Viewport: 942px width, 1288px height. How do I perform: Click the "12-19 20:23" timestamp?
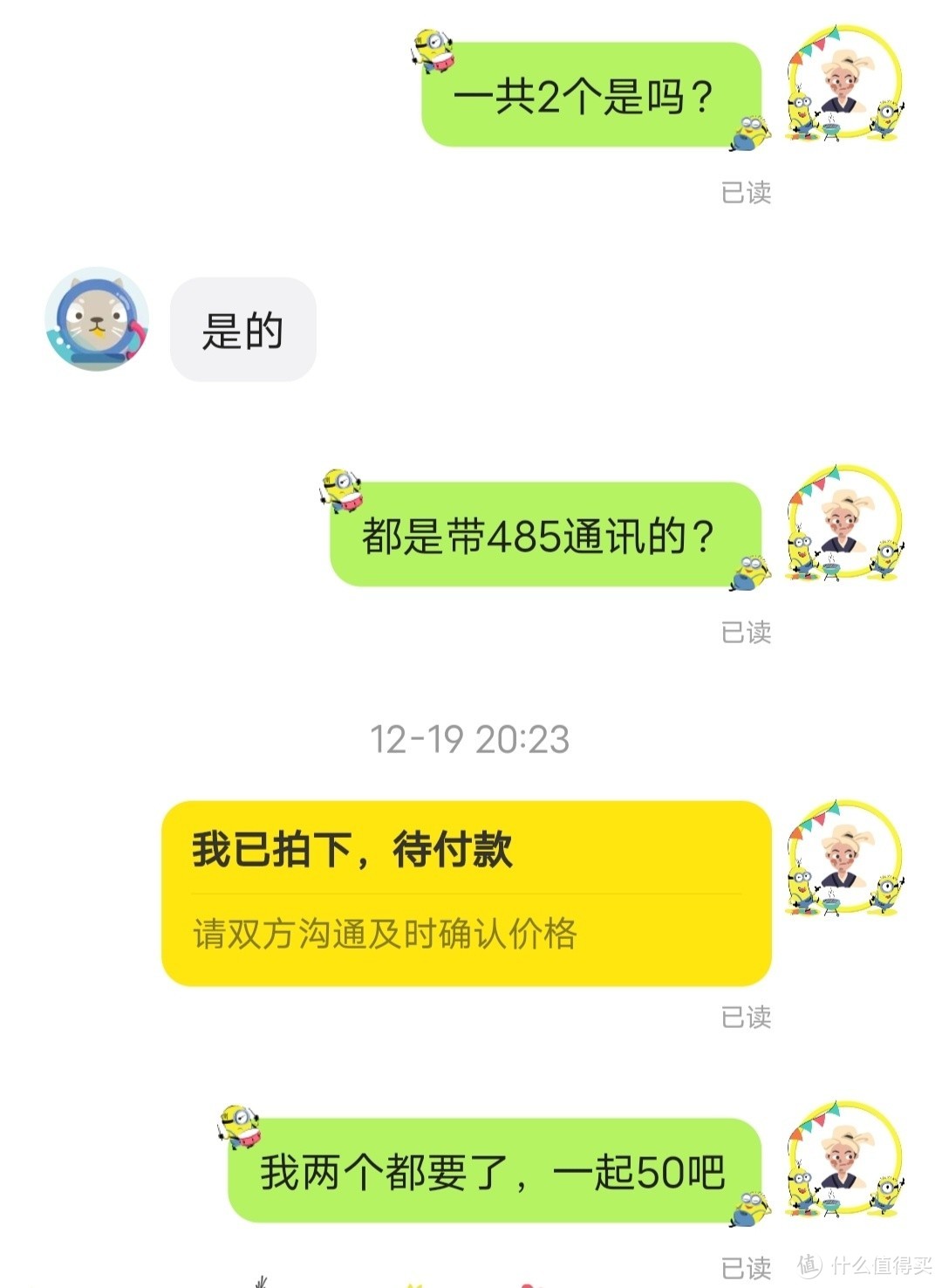471,737
